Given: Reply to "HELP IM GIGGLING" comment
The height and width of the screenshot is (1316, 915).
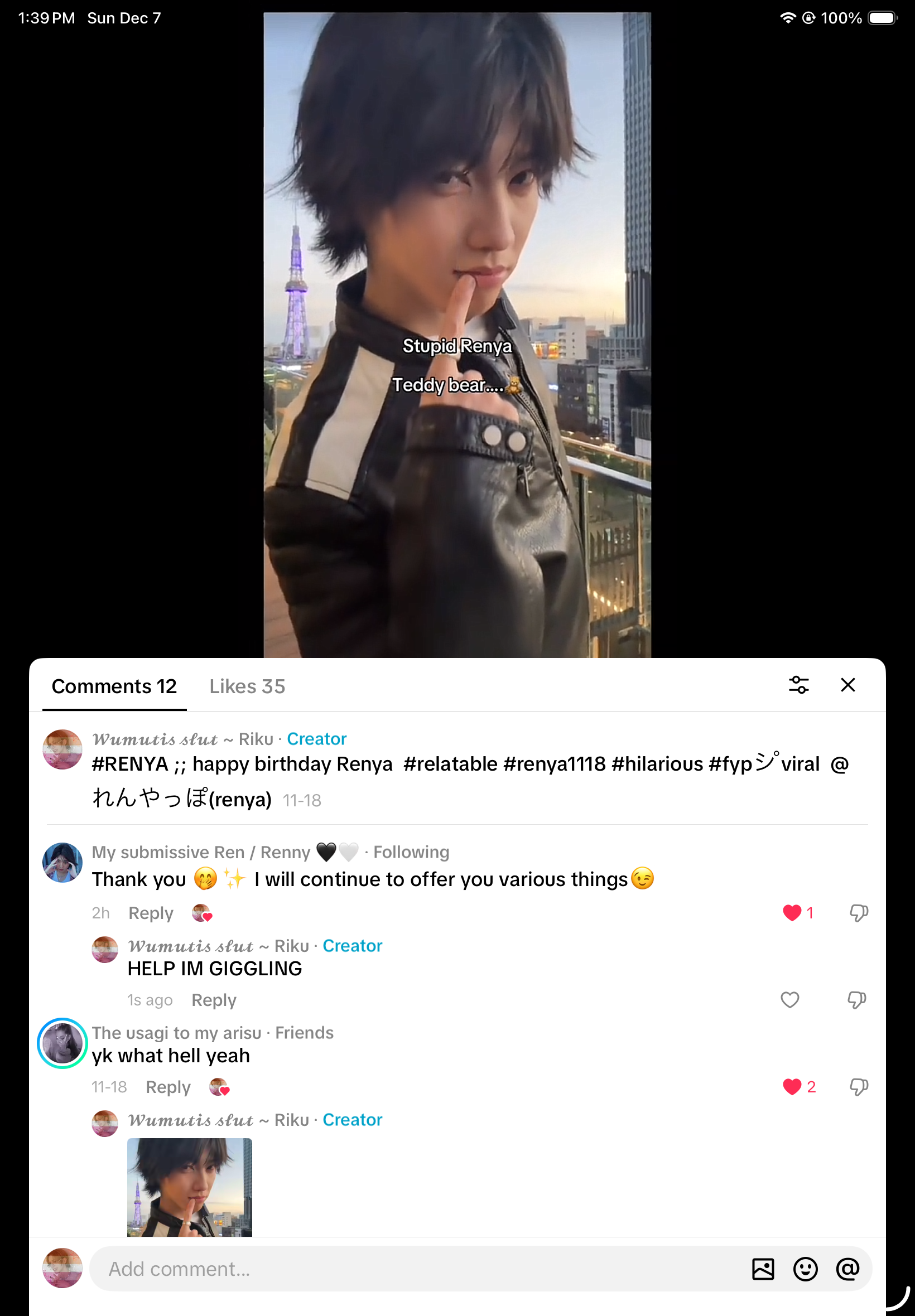Looking at the screenshot, I should pyautogui.click(x=214, y=1000).
